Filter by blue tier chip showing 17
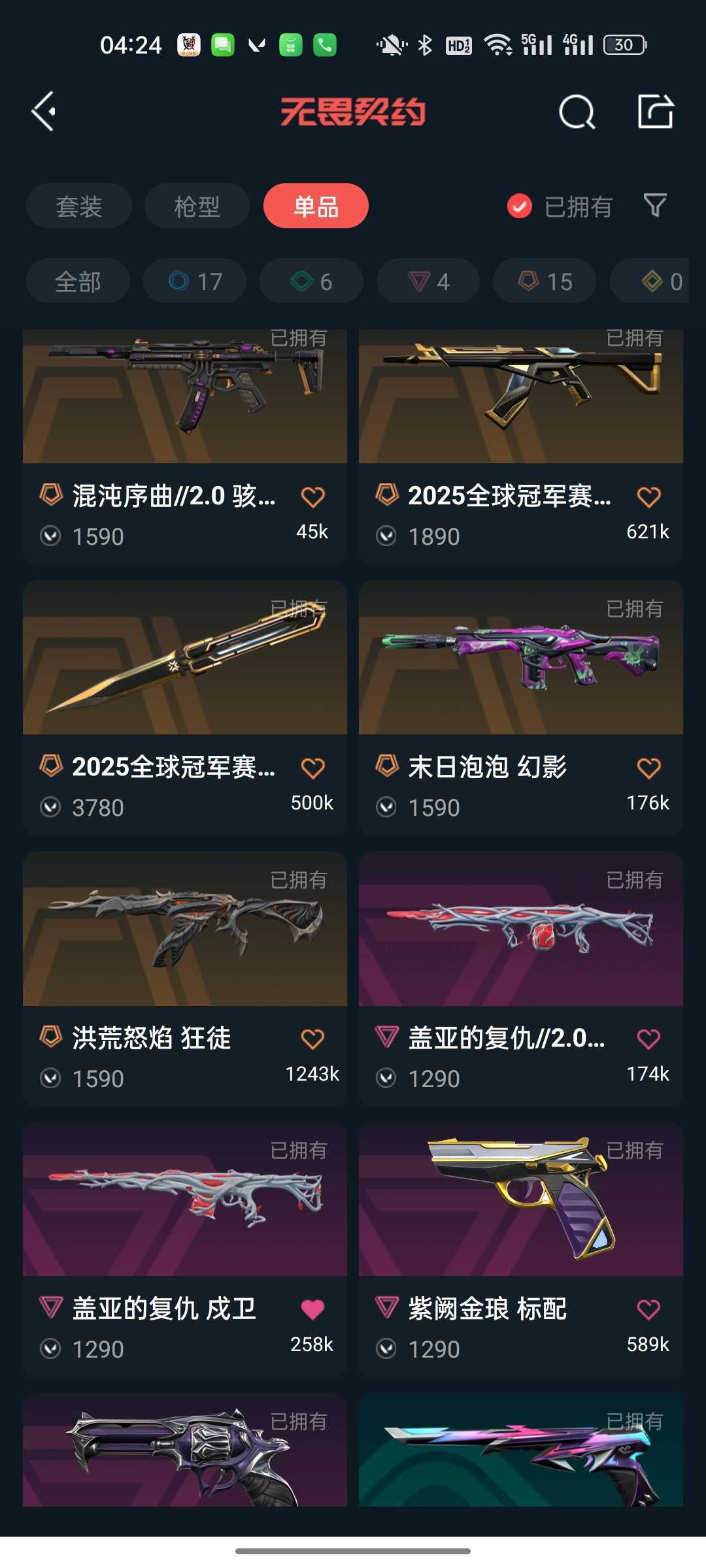The image size is (706, 1568). pos(195,282)
